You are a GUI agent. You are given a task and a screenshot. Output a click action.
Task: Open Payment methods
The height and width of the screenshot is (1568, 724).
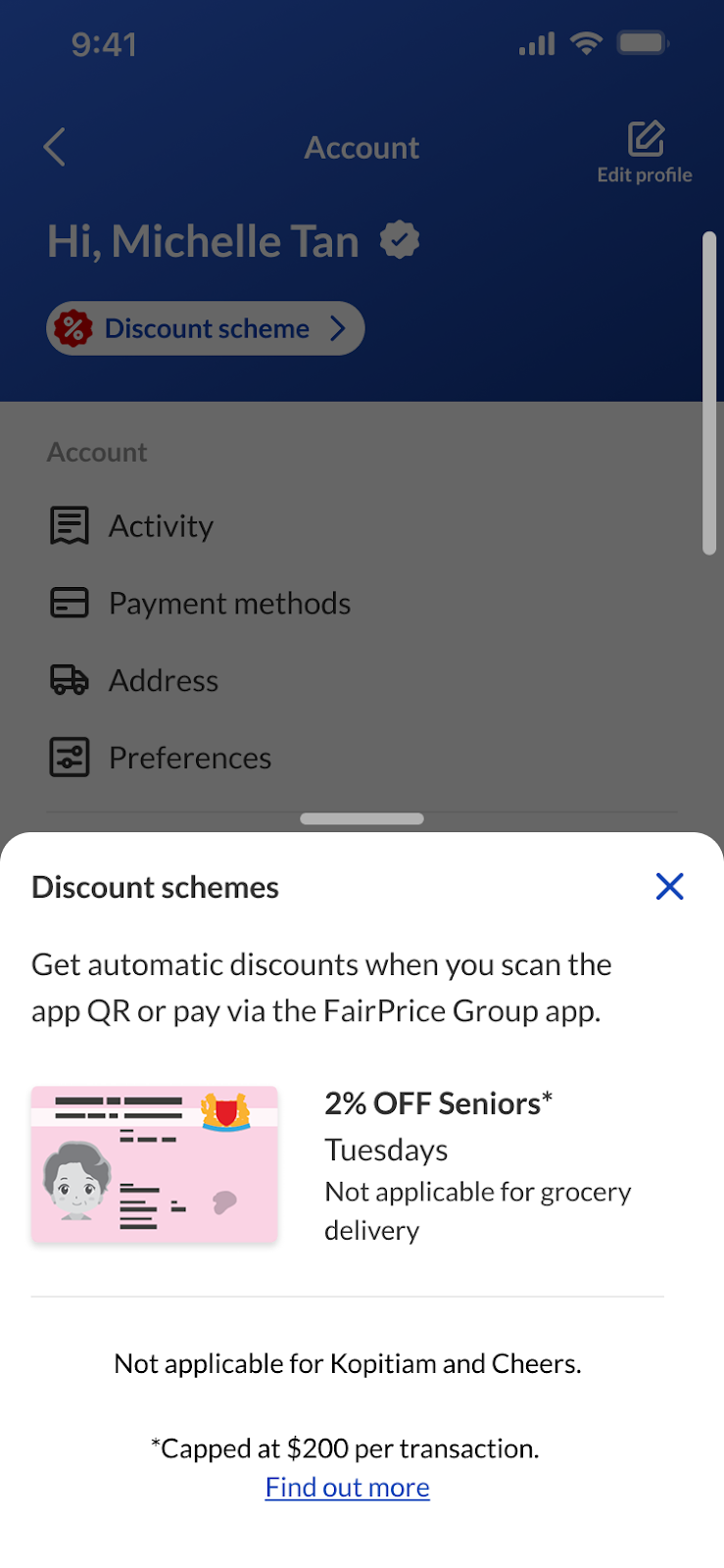pyautogui.click(x=228, y=603)
